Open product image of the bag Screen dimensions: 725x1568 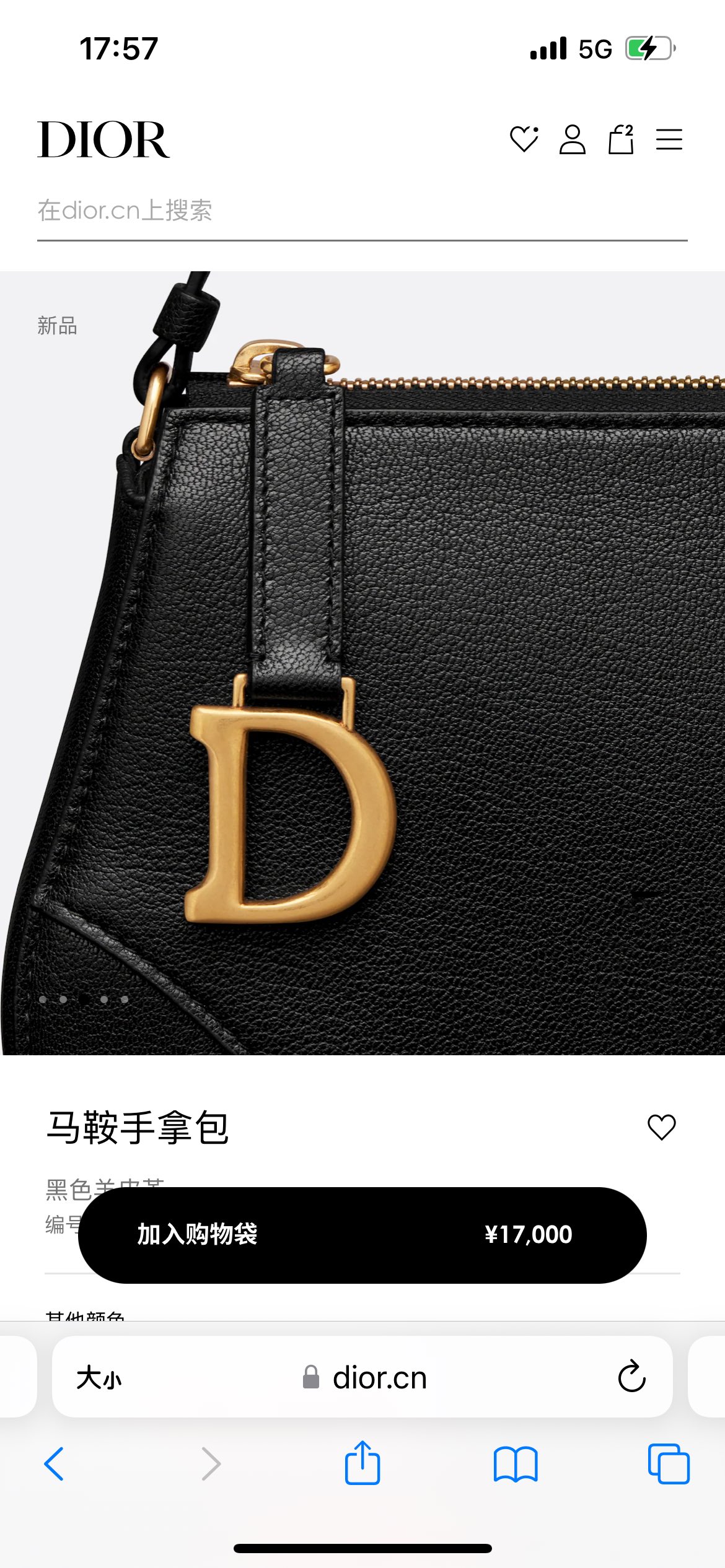[362, 663]
